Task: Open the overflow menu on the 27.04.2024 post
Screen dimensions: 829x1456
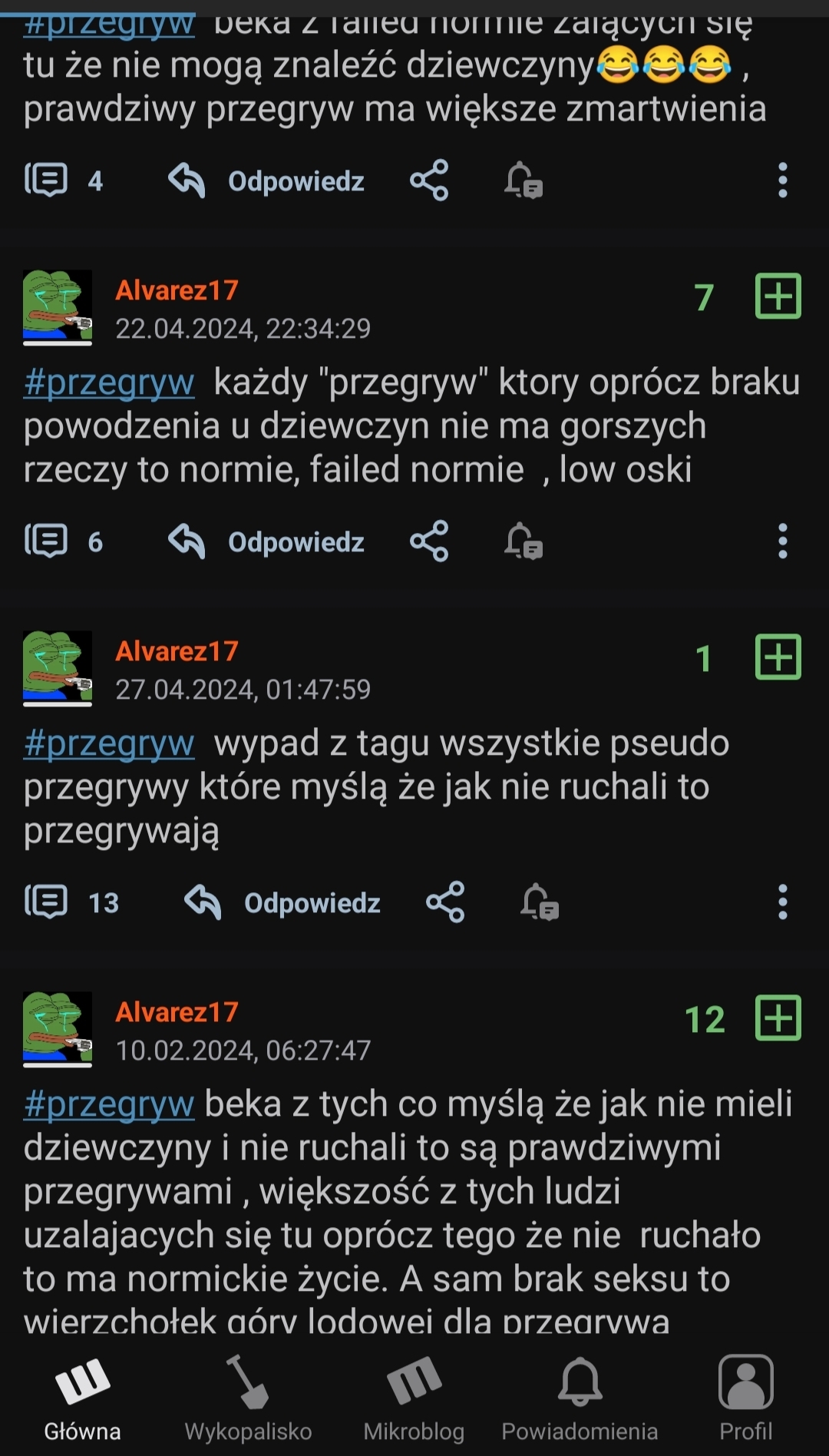Action: coord(782,903)
